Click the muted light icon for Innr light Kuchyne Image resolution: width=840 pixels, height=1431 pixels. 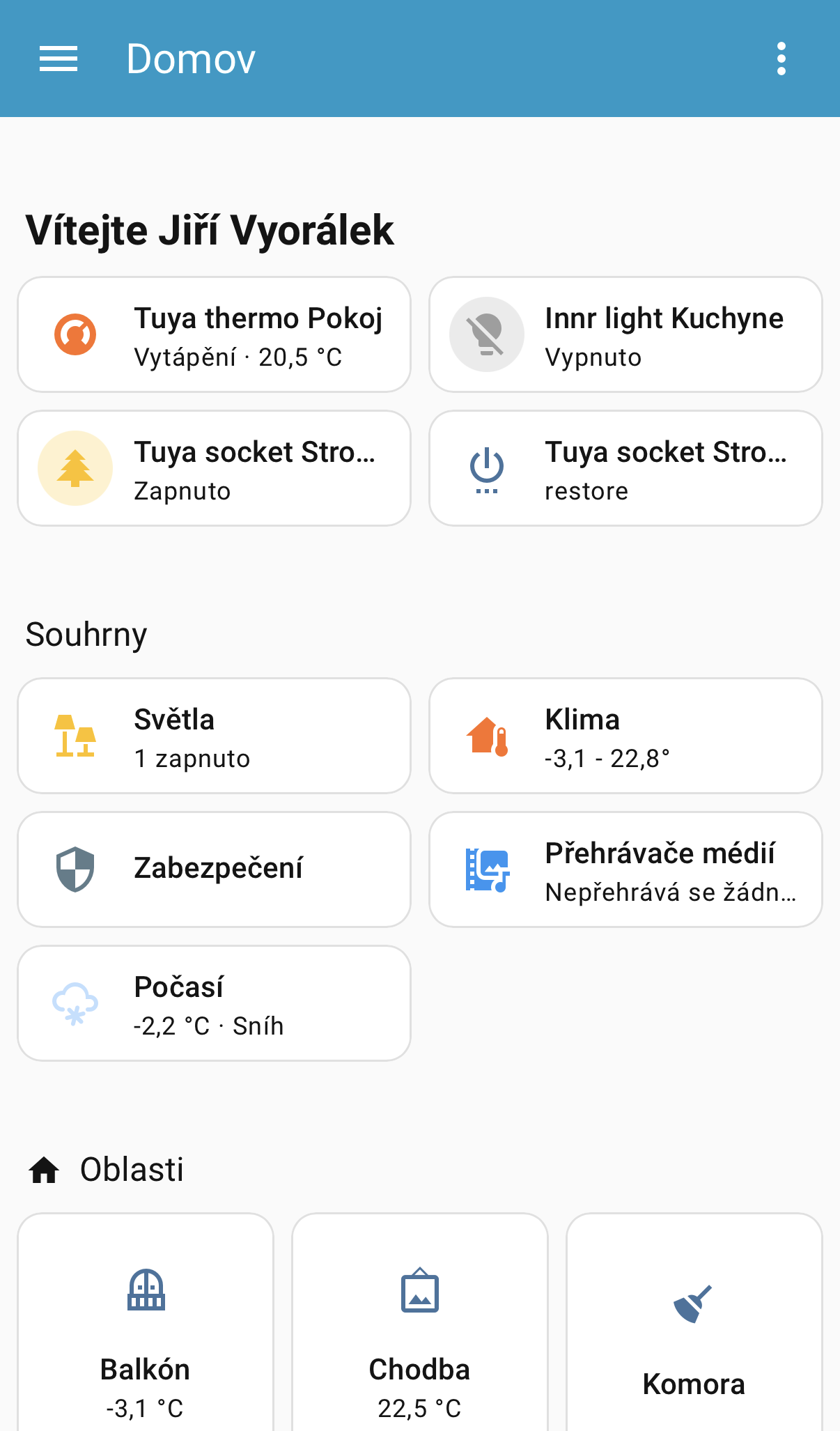tap(487, 334)
